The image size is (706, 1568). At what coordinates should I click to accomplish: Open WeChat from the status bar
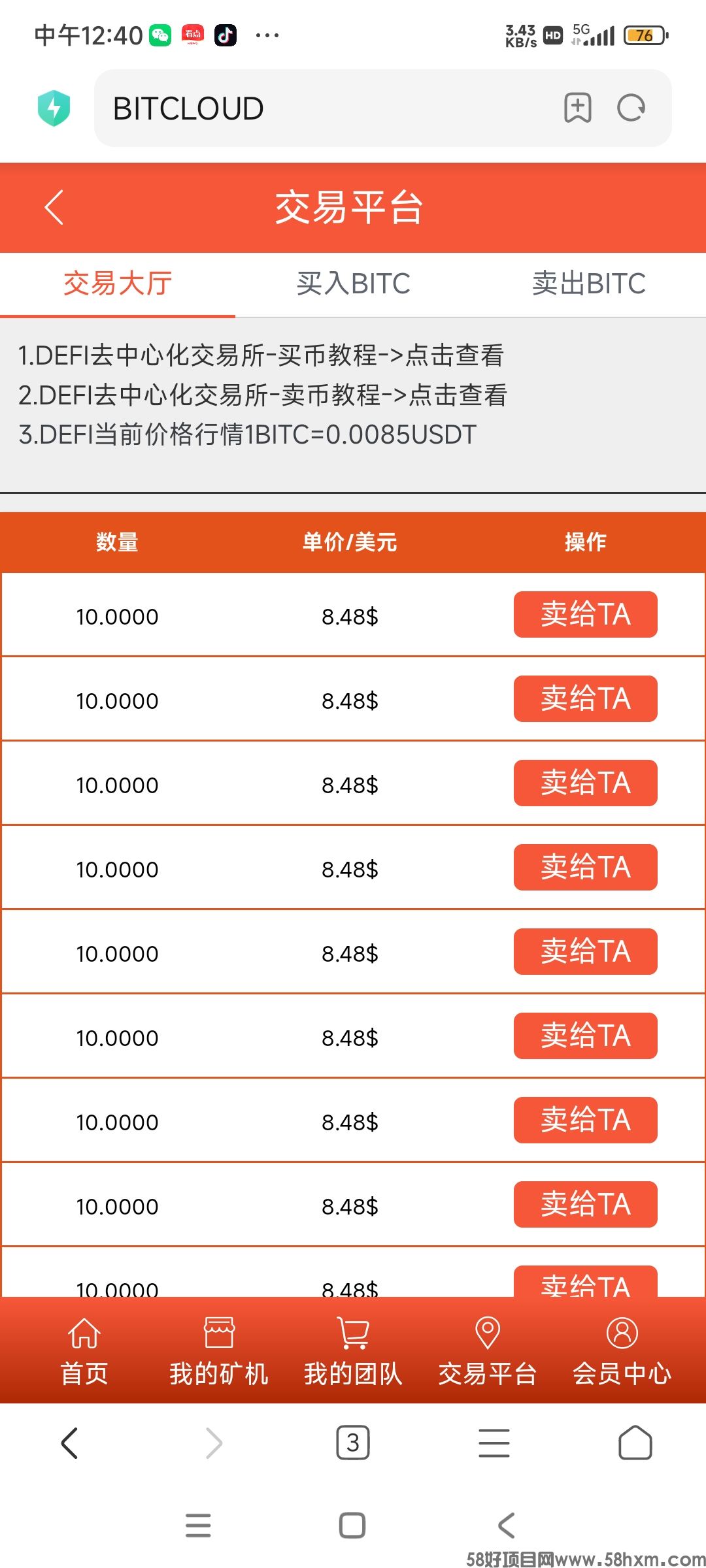pos(159,33)
